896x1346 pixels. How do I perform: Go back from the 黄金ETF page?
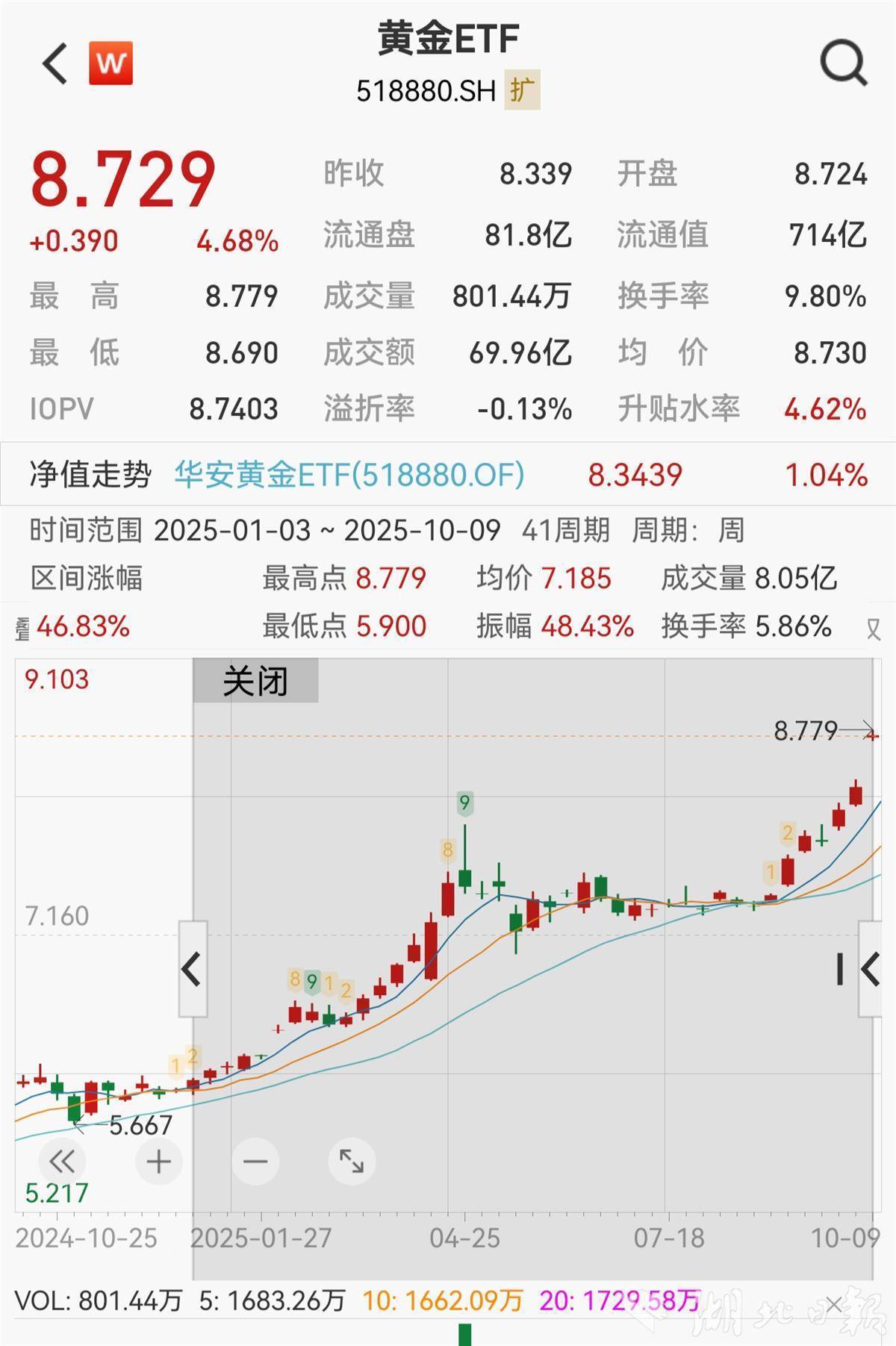55,63
